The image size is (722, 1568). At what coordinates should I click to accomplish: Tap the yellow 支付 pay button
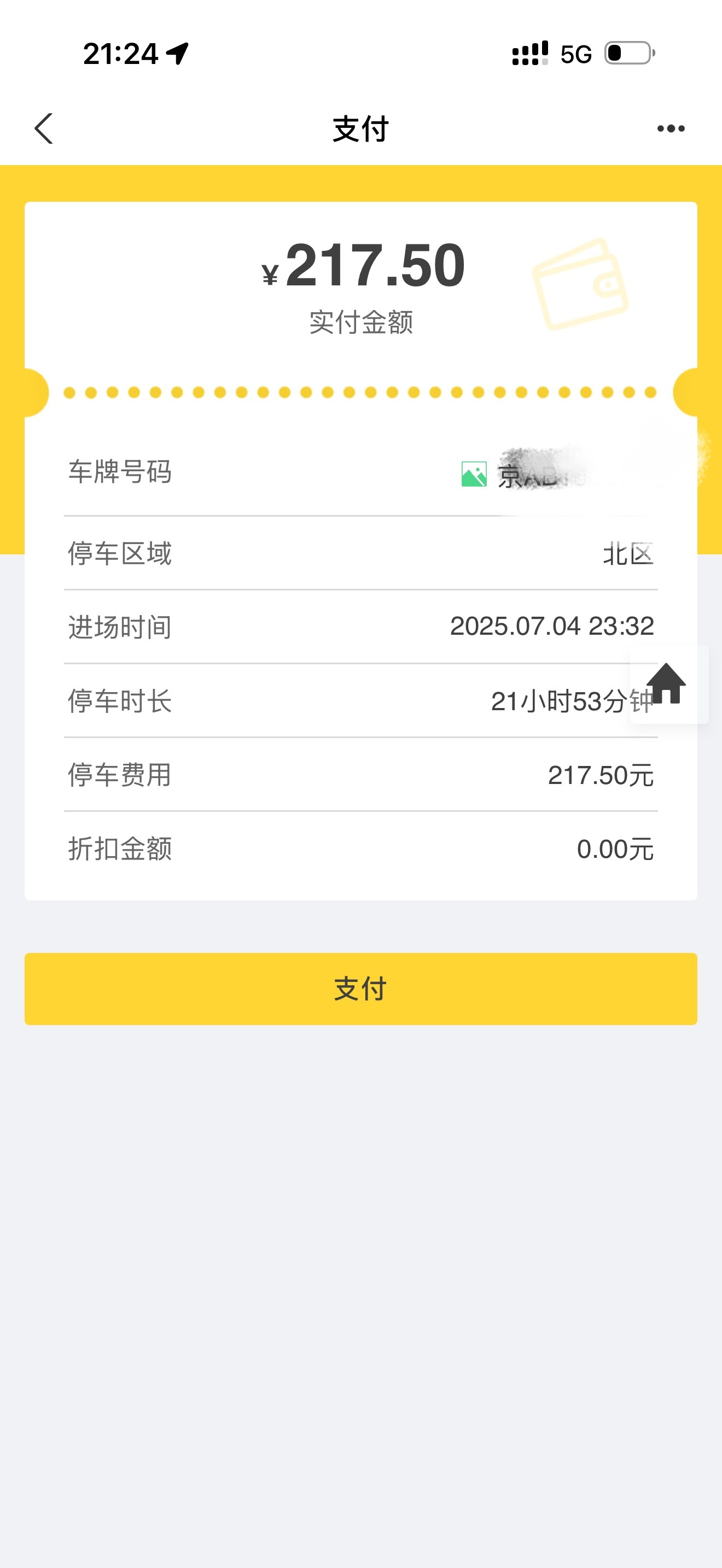coord(360,988)
